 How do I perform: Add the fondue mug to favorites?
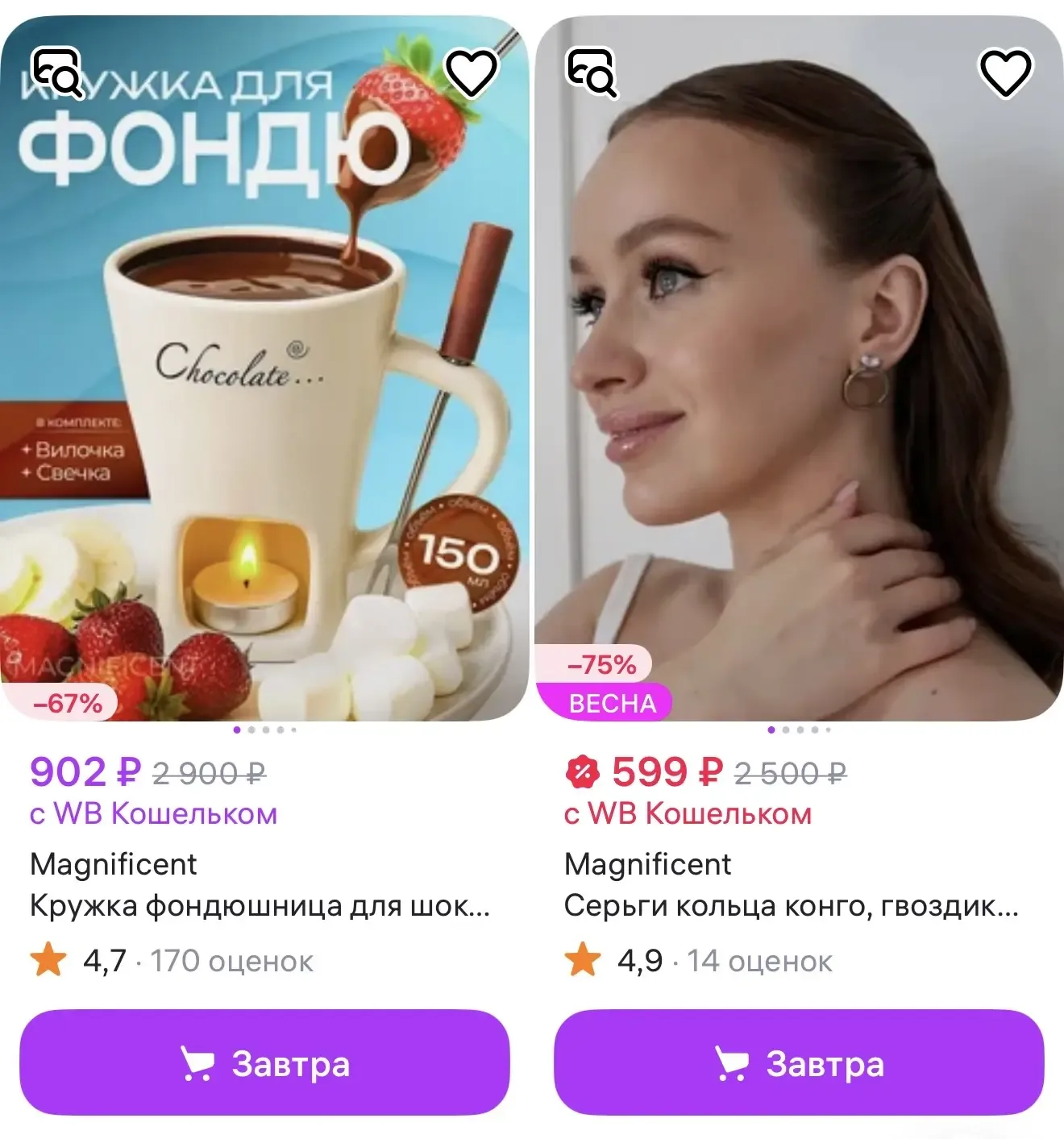pyautogui.click(x=472, y=73)
